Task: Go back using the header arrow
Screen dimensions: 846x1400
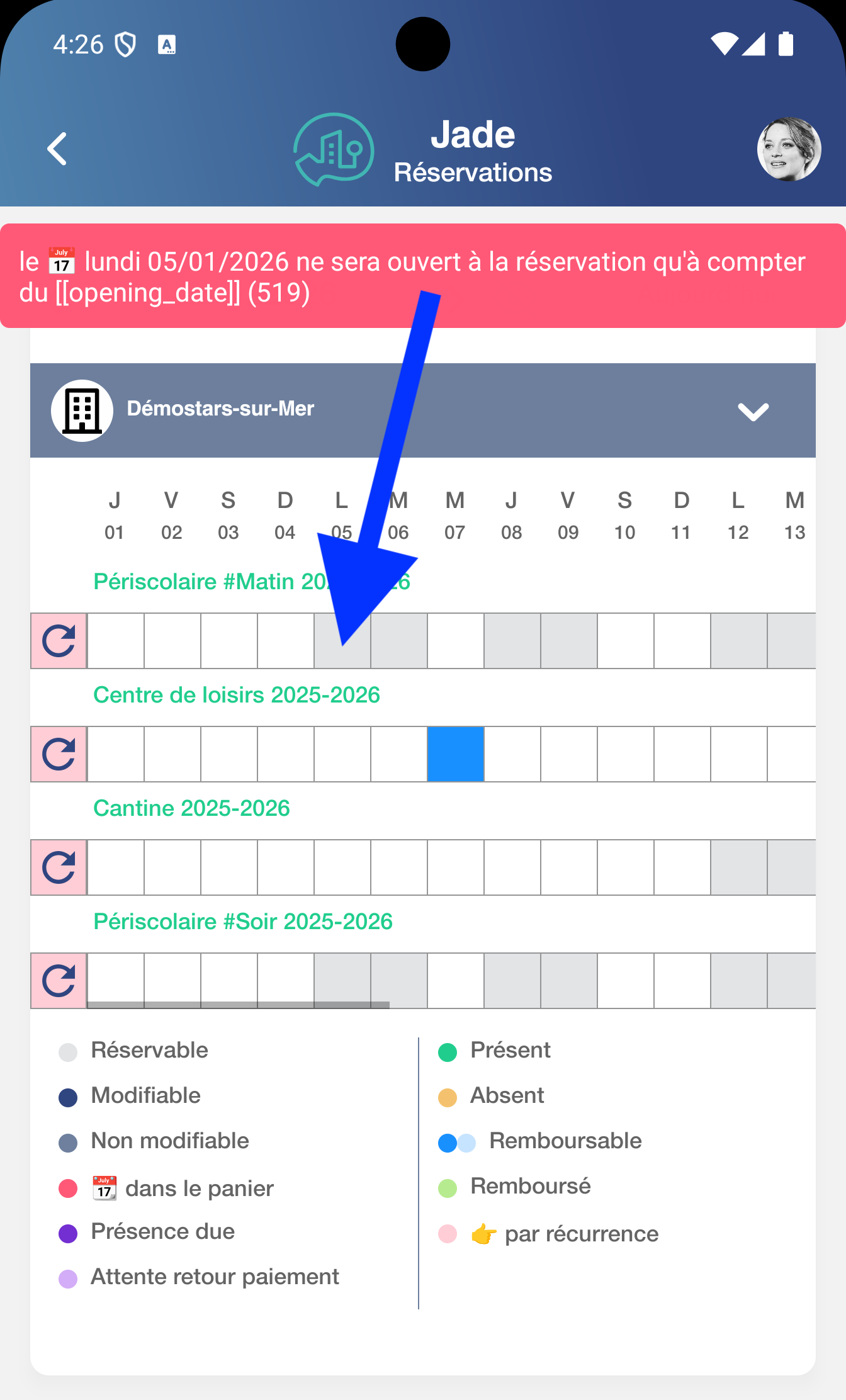Action: coord(57,149)
